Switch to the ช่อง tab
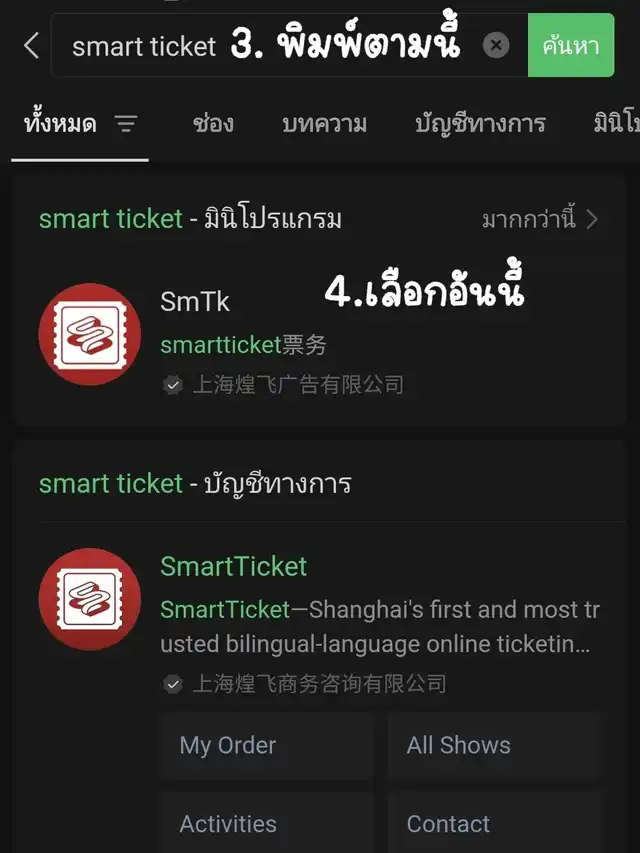640x853 pixels. point(213,124)
